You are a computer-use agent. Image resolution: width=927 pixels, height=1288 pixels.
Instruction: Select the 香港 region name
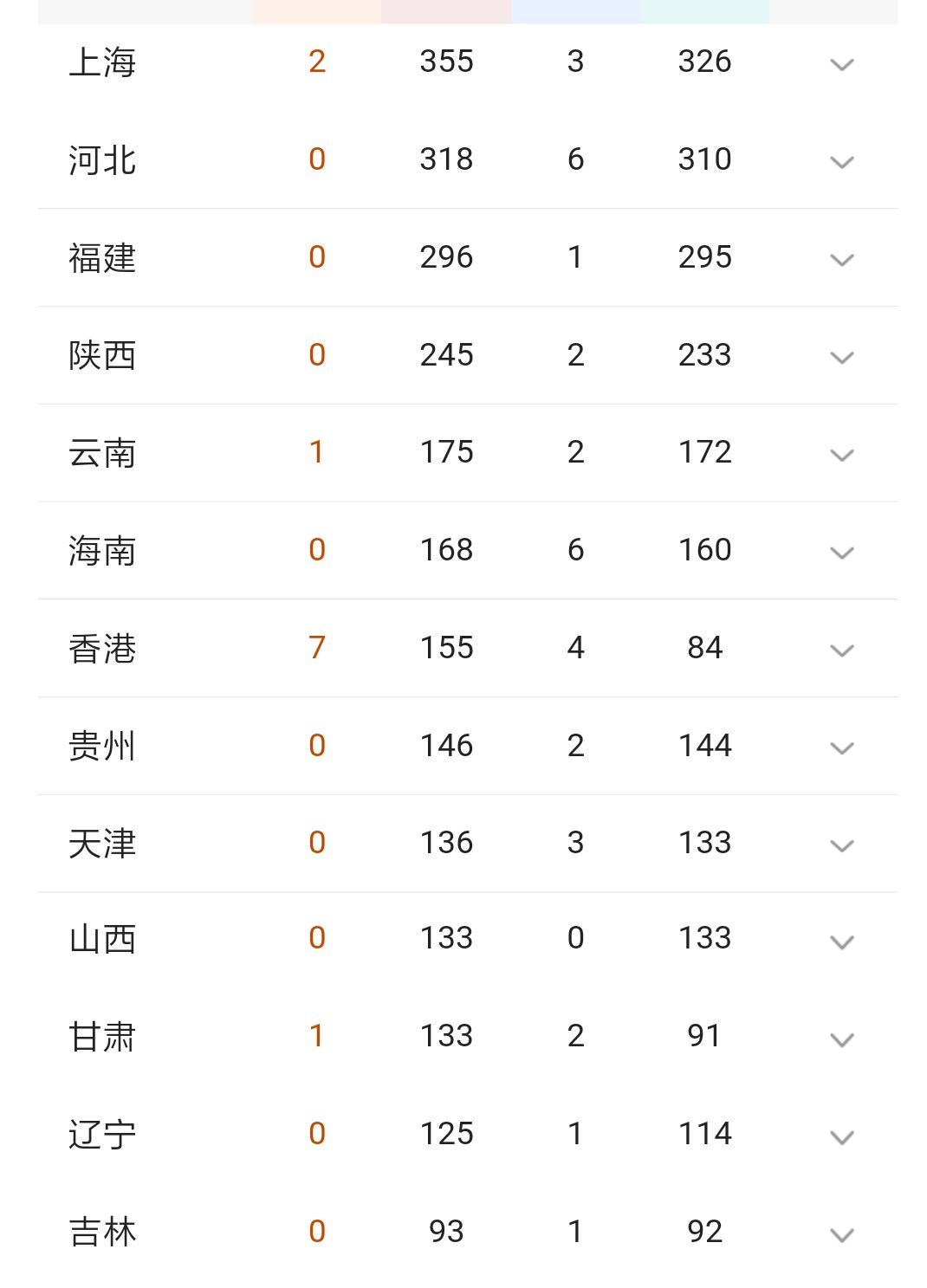pos(101,647)
